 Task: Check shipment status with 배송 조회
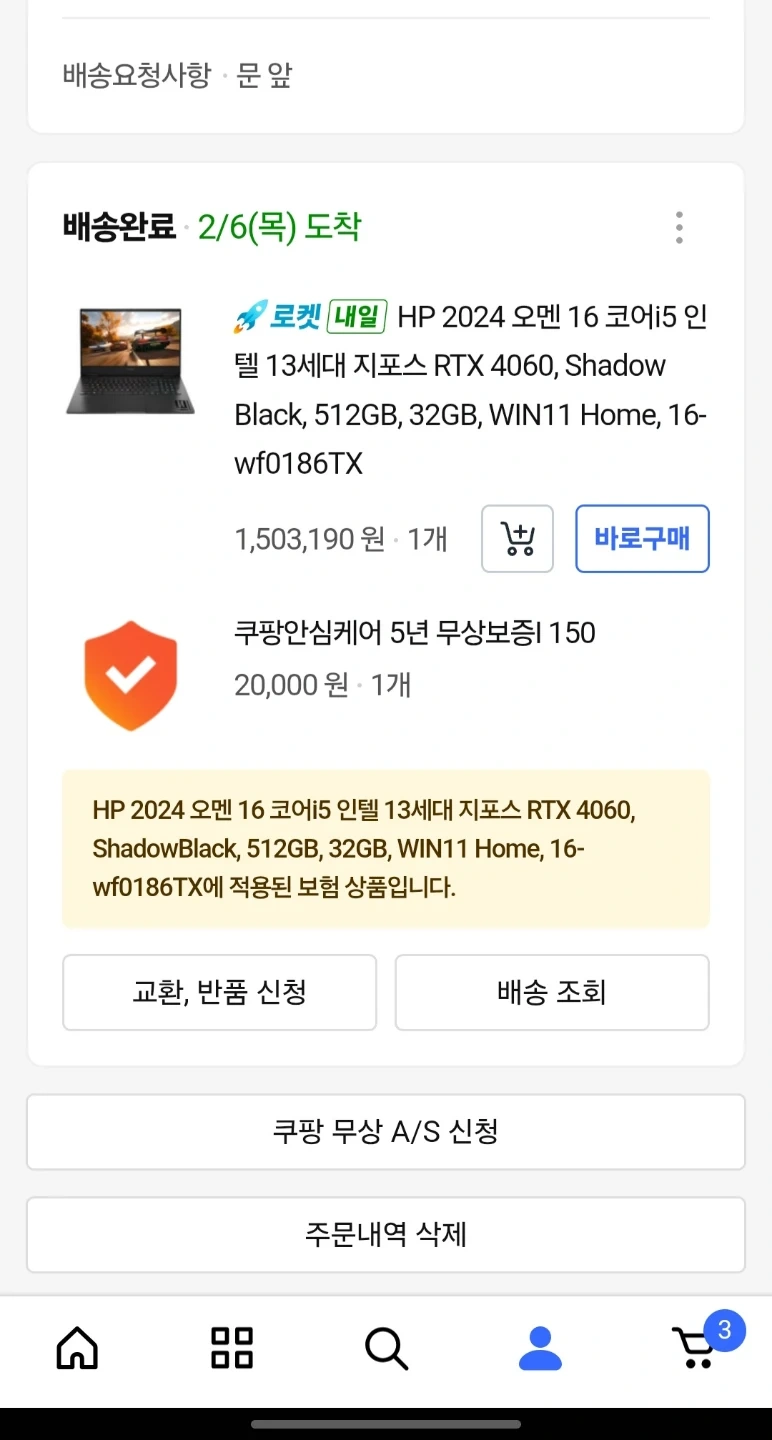point(551,992)
